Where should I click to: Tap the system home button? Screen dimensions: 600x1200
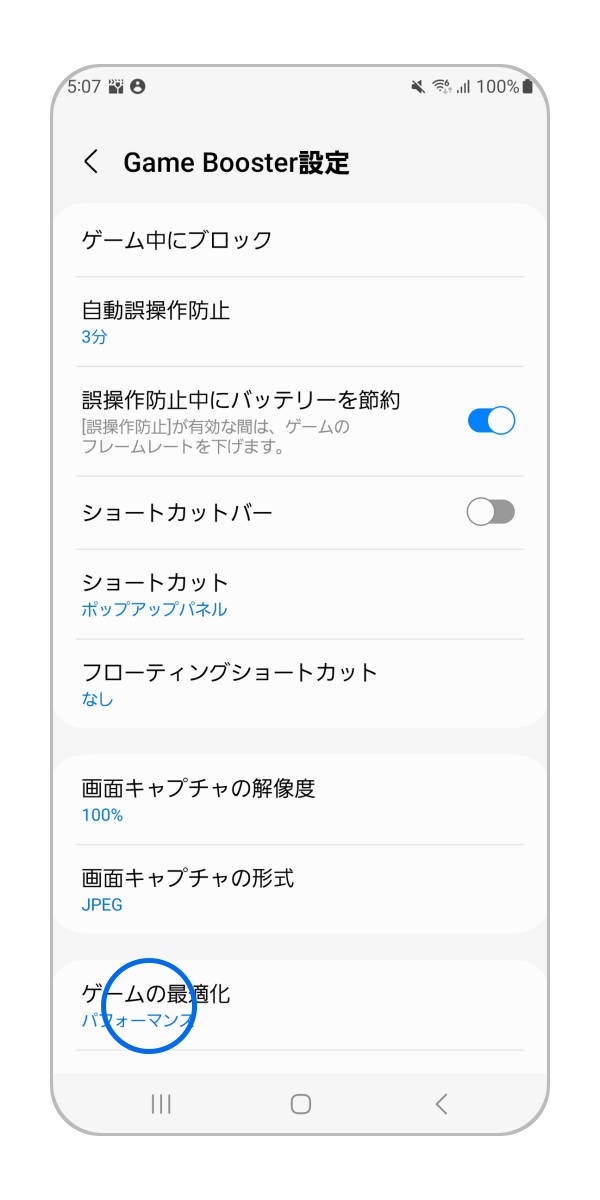(300, 1104)
